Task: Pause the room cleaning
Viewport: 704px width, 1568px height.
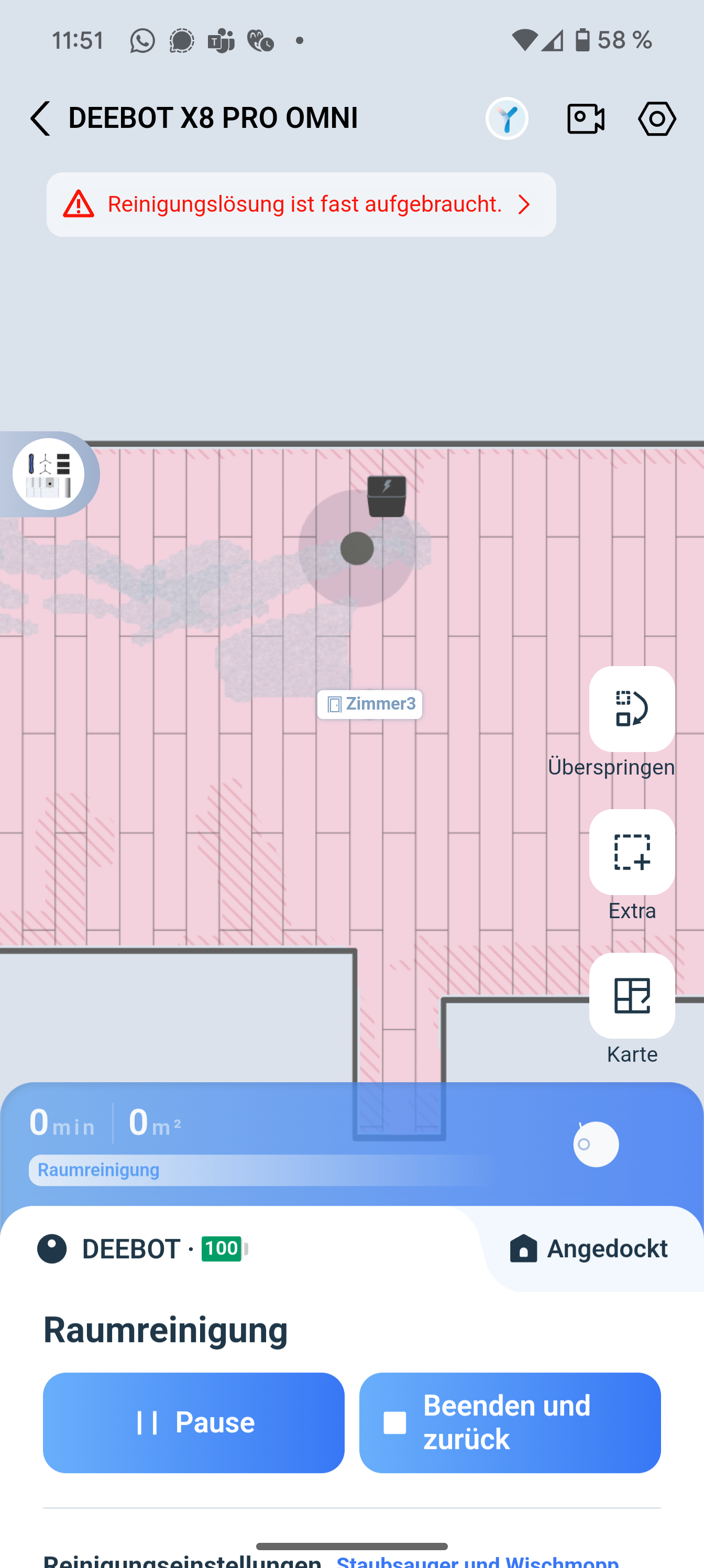Action: coord(193,1422)
